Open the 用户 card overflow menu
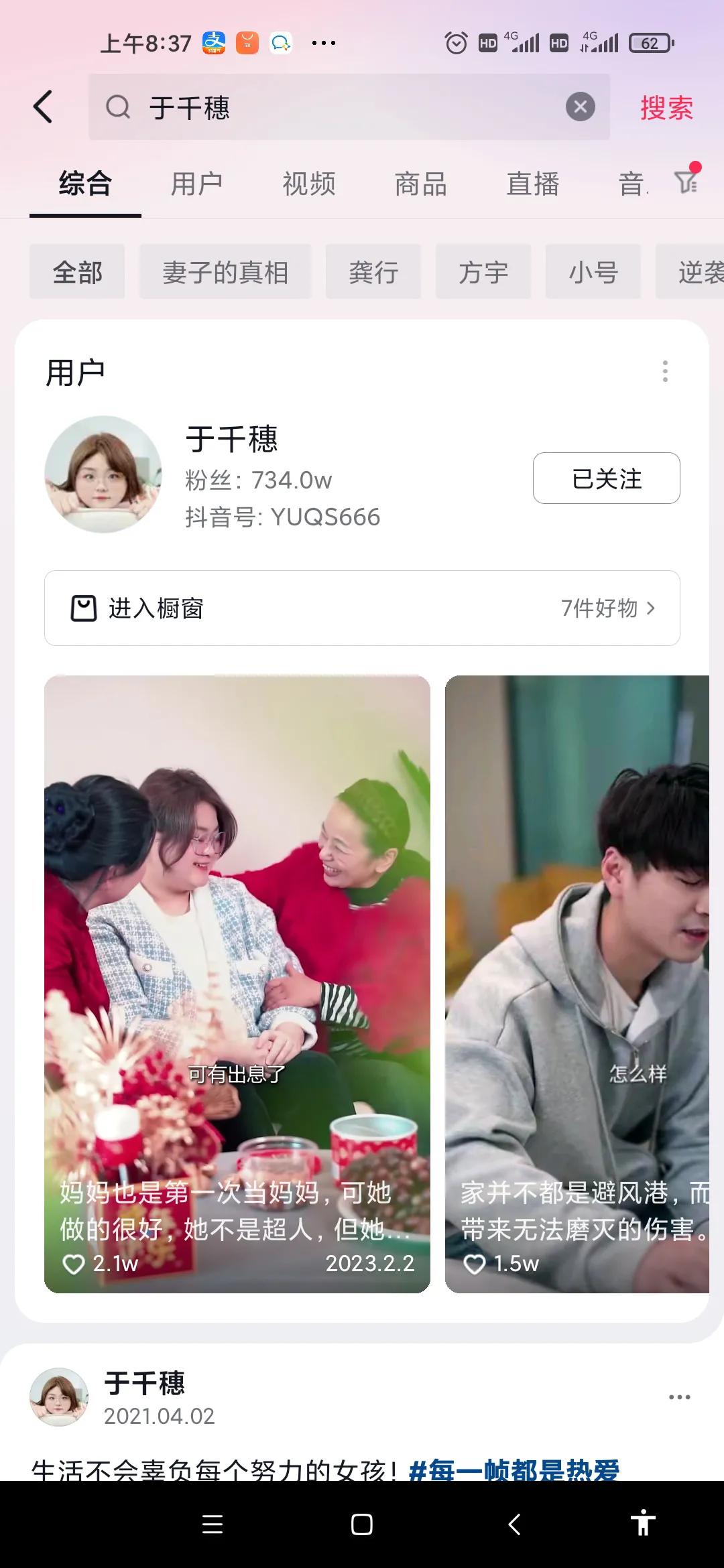 coord(665,371)
